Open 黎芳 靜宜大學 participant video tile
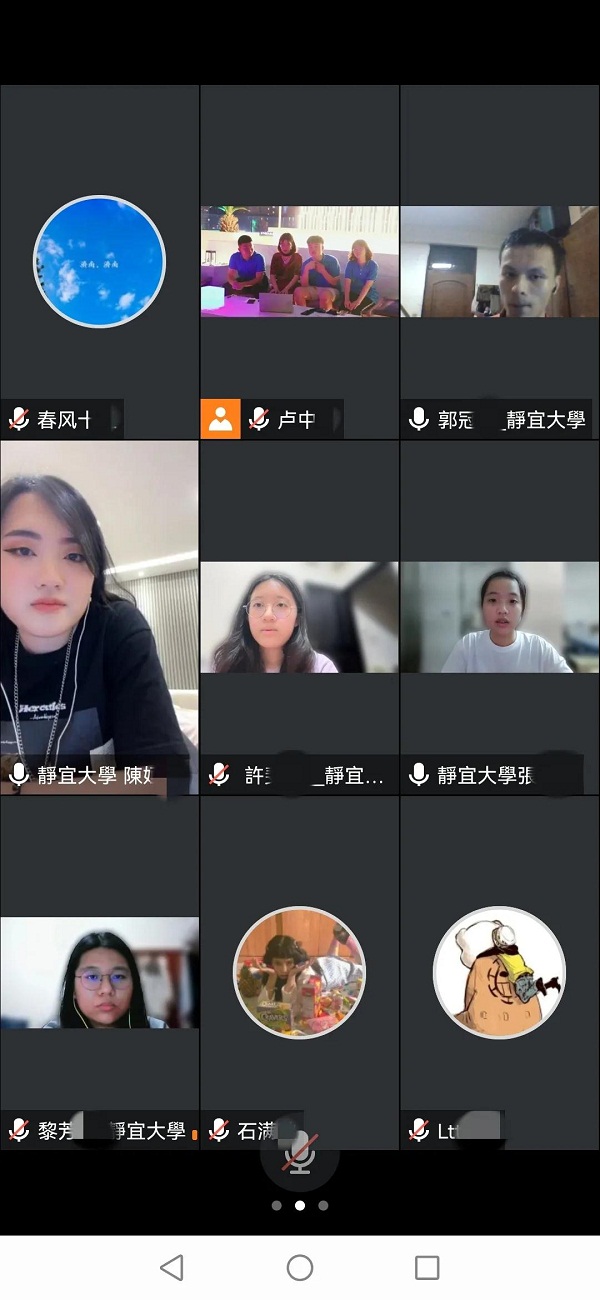The height and width of the screenshot is (1300, 600). click(x=99, y=973)
